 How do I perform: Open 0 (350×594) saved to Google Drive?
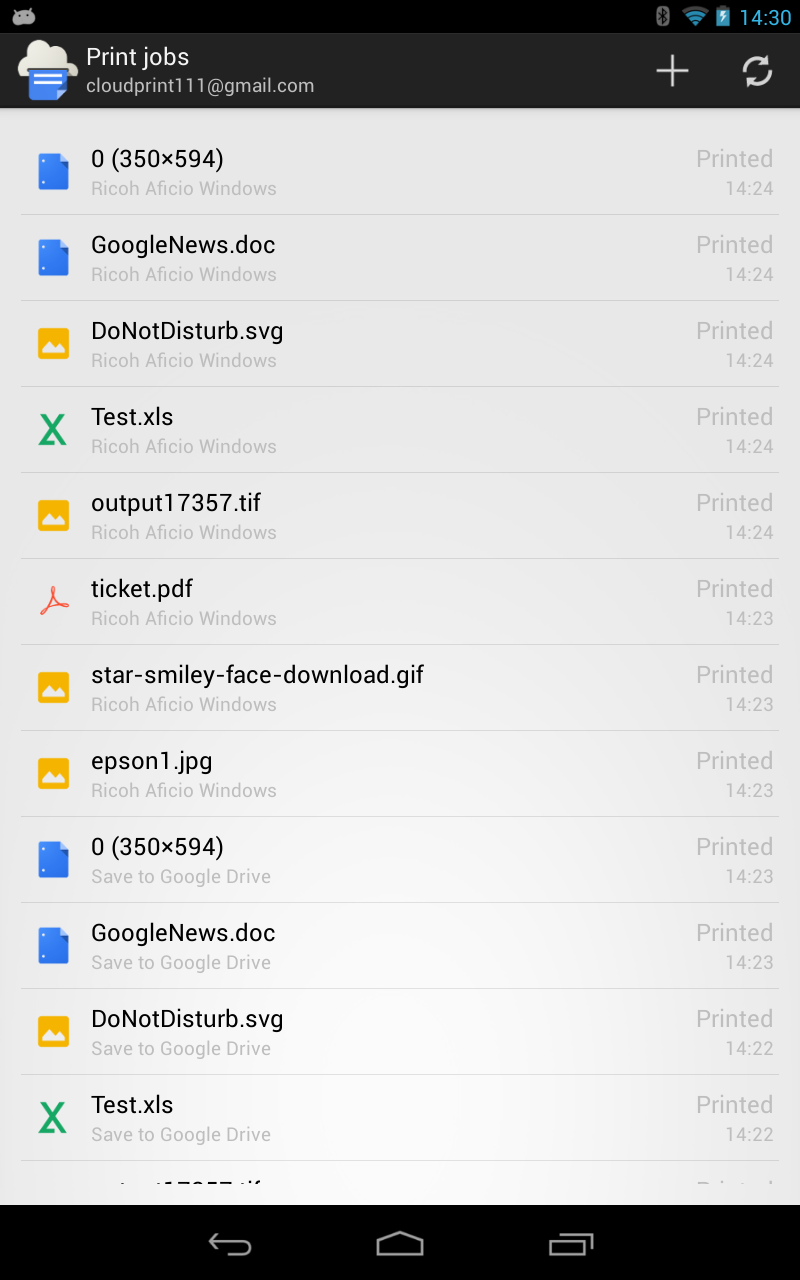click(400, 860)
